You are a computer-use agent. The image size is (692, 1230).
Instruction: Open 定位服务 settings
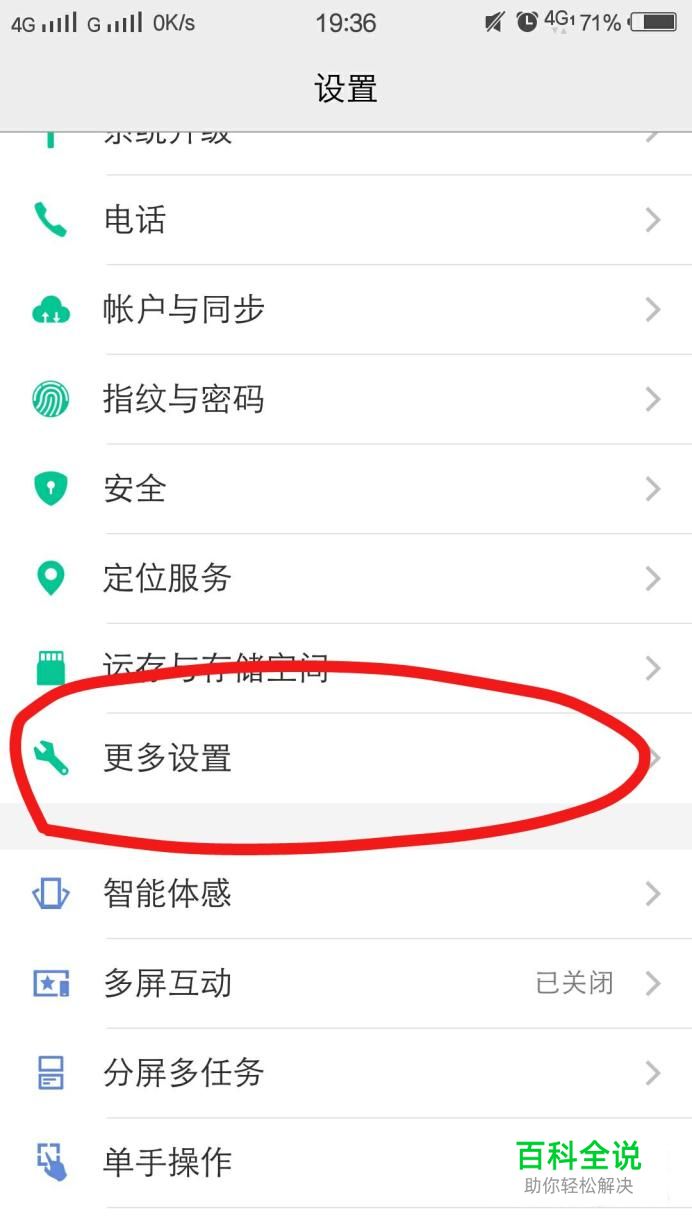[x=346, y=578]
